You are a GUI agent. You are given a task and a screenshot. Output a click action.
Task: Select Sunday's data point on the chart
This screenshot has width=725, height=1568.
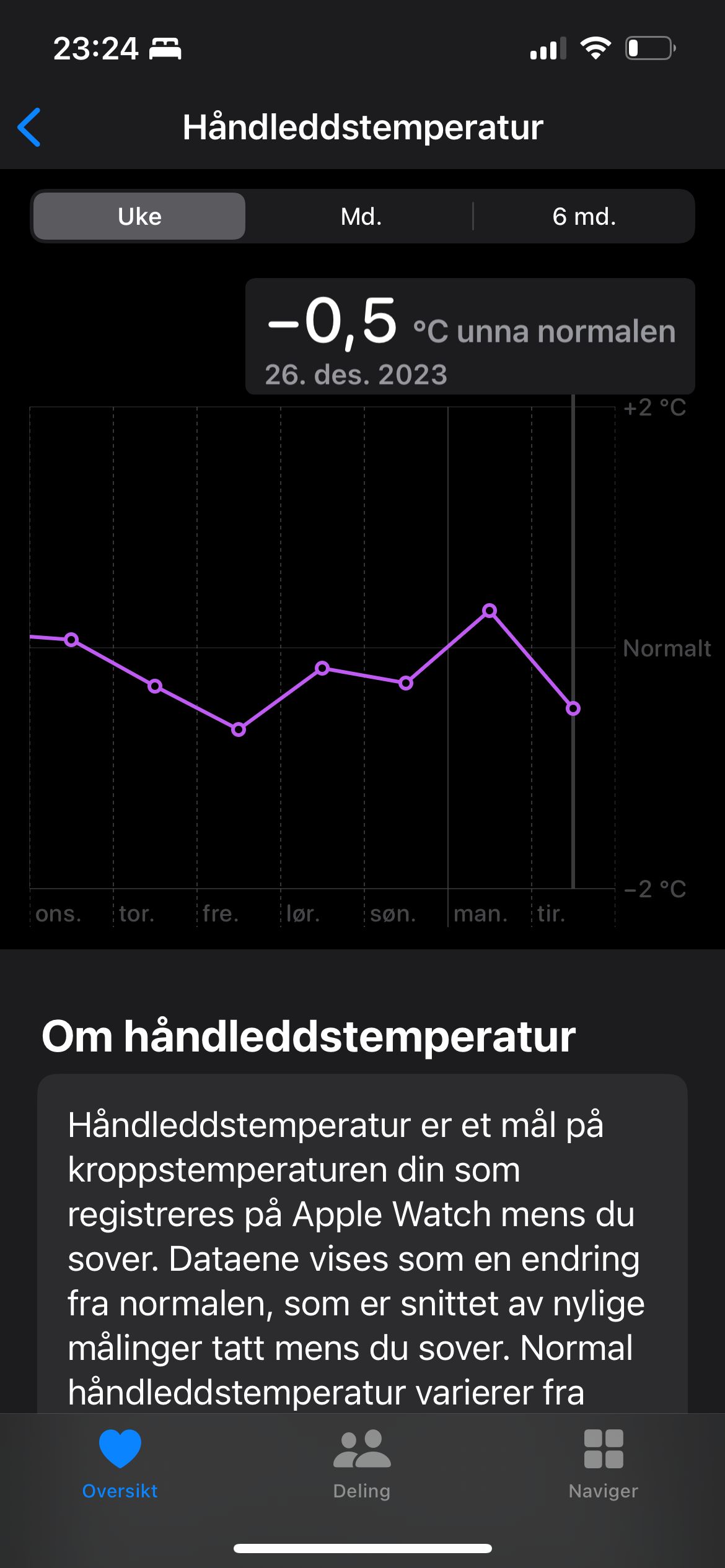[x=406, y=683]
